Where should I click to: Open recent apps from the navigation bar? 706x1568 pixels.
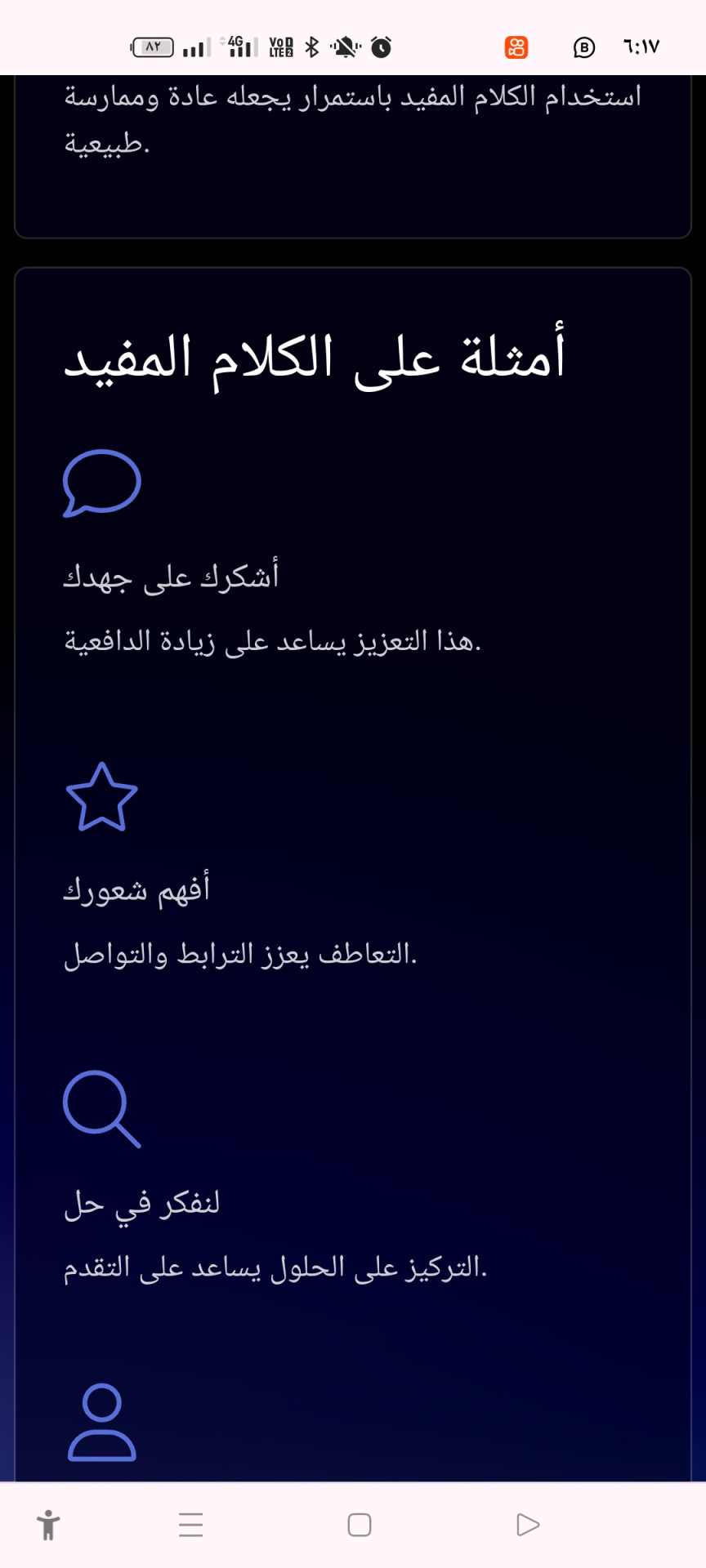pos(190,1525)
